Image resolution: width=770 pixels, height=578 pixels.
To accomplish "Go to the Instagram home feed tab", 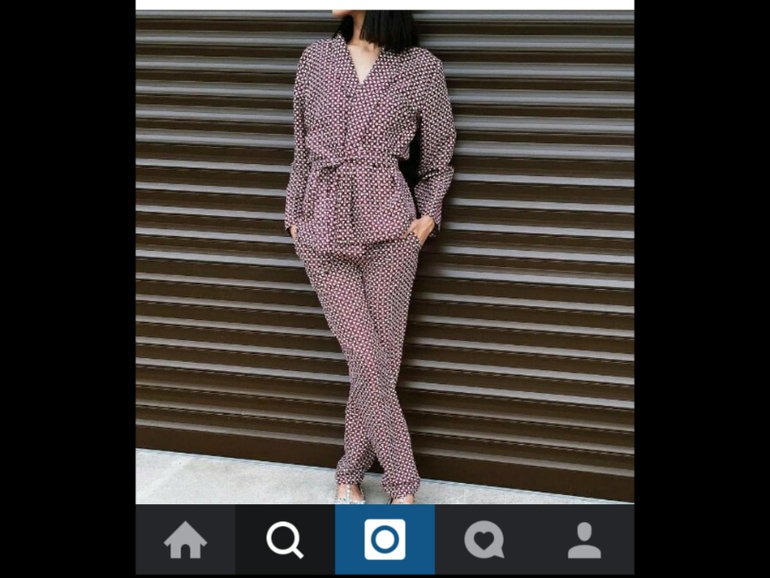I will pyautogui.click(x=185, y=540).
